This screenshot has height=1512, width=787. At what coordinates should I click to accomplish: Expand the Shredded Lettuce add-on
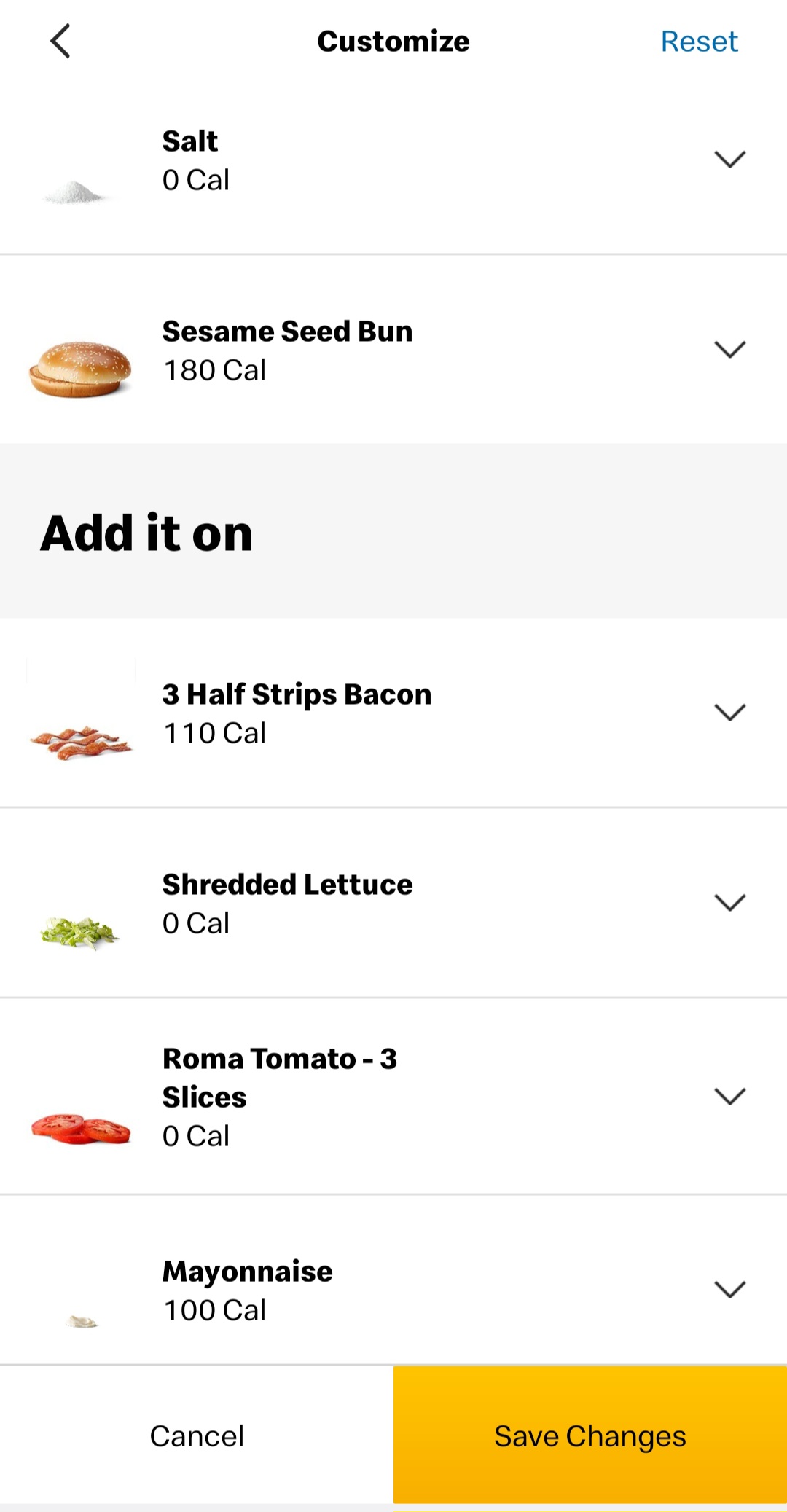point(729,902)
